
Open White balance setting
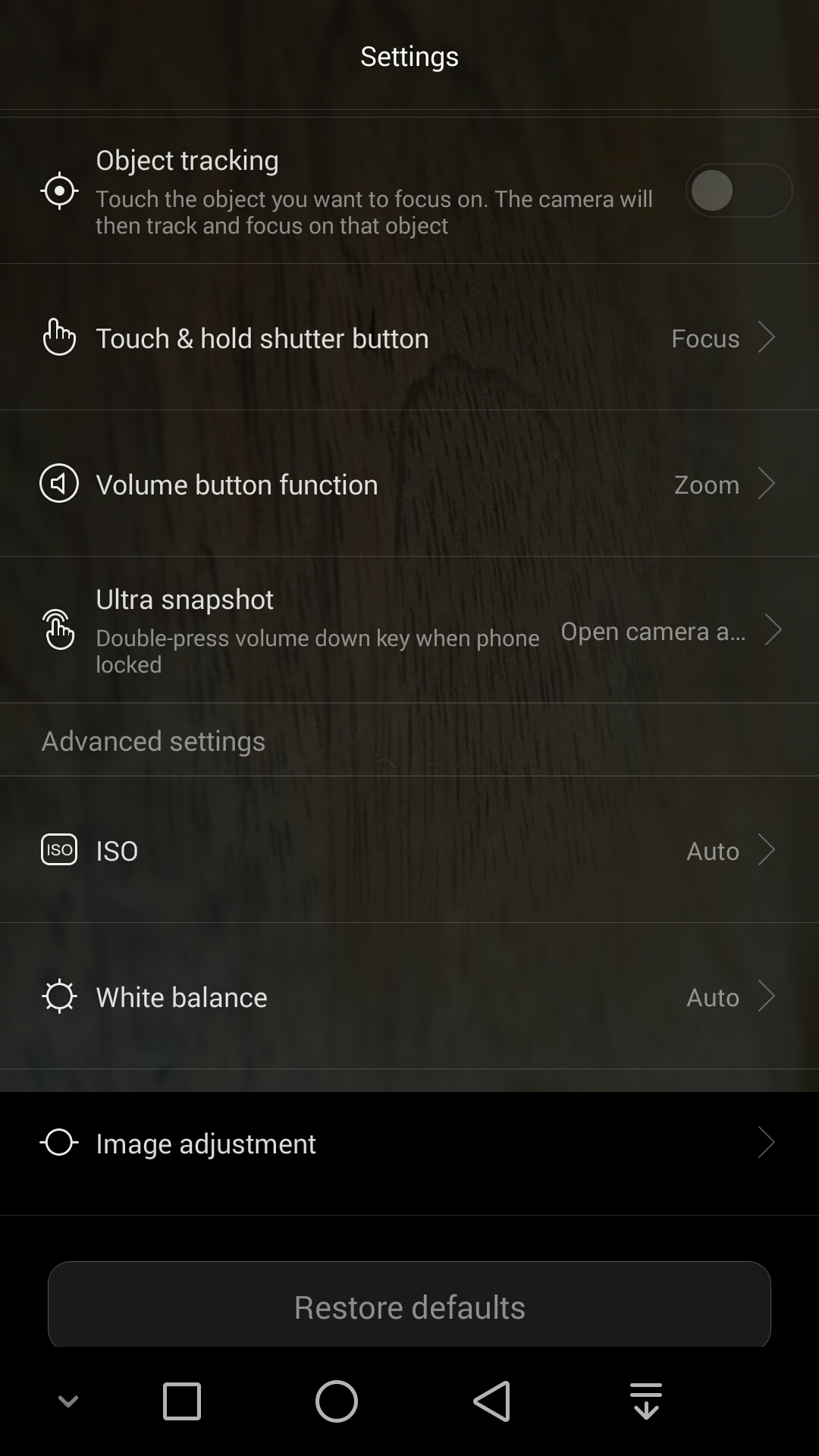click(x=409, y=997)
